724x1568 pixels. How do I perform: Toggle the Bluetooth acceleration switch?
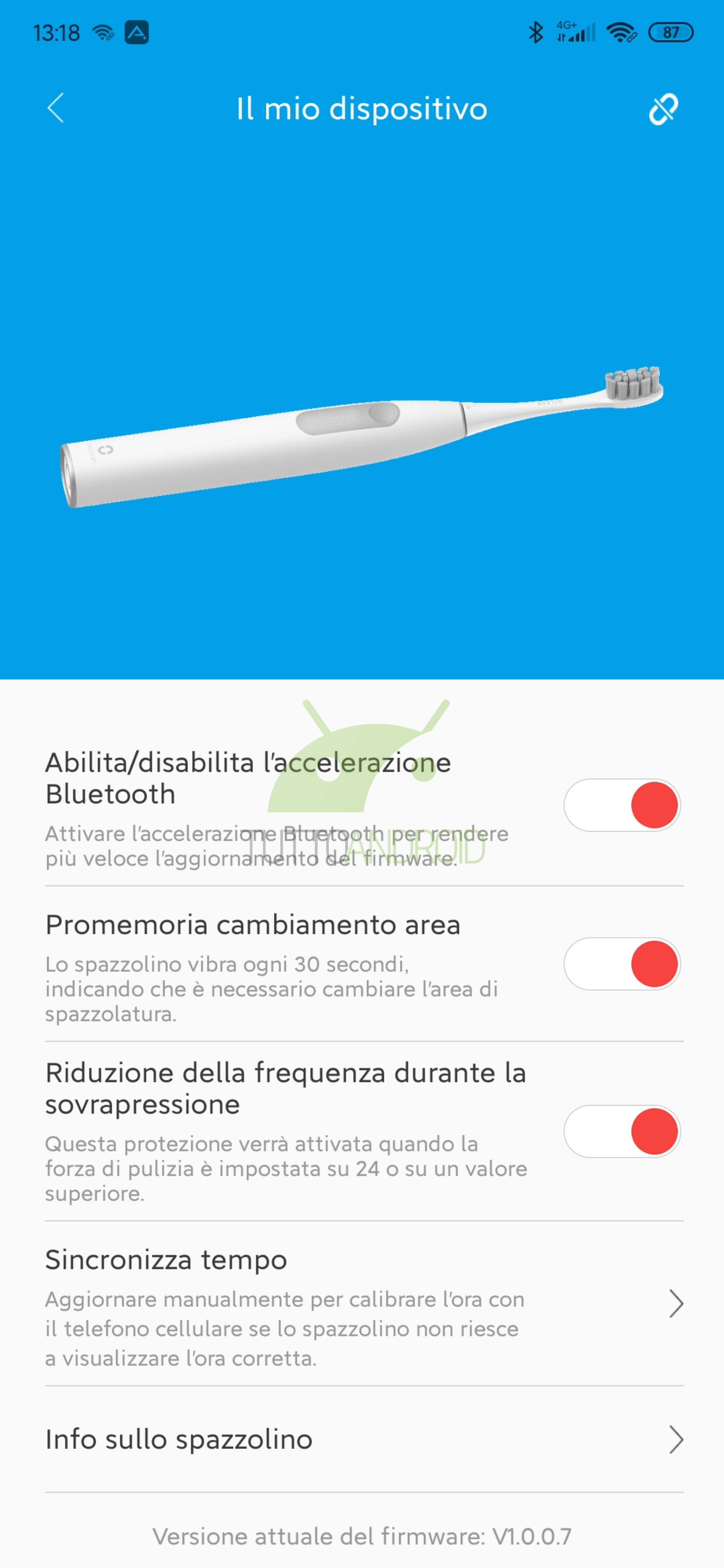[622, 805]
